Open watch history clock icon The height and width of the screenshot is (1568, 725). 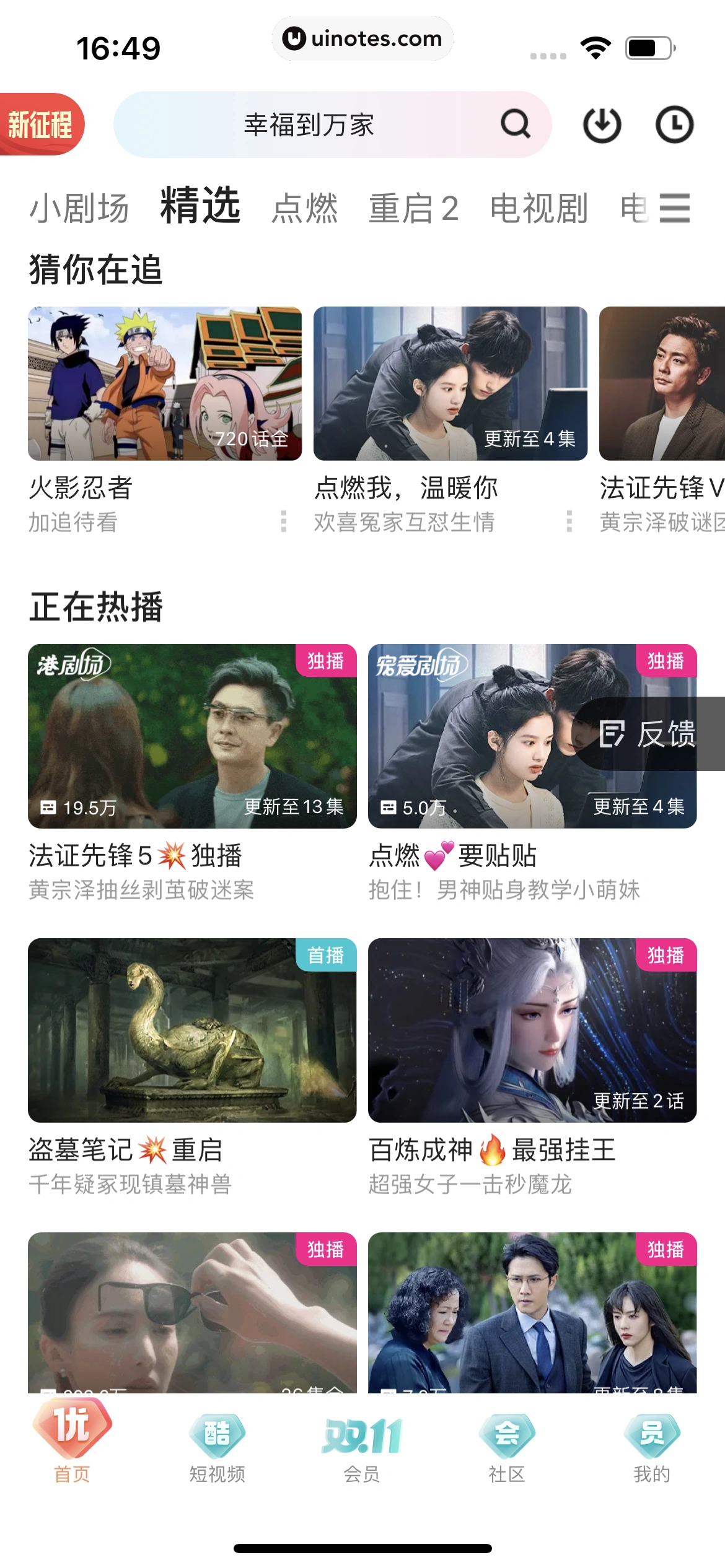674,125
